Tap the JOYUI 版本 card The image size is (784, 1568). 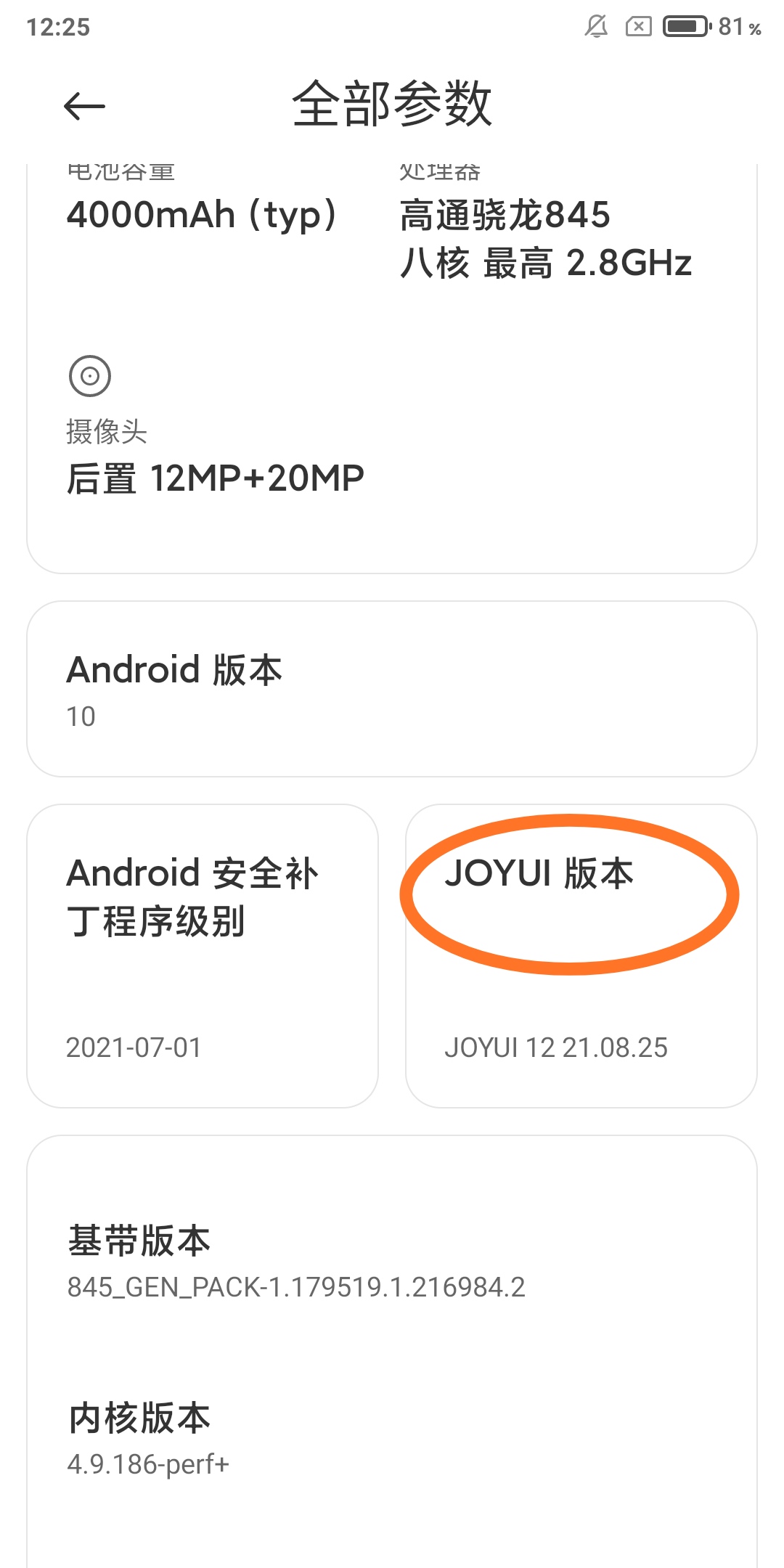[x=581, y=955]
